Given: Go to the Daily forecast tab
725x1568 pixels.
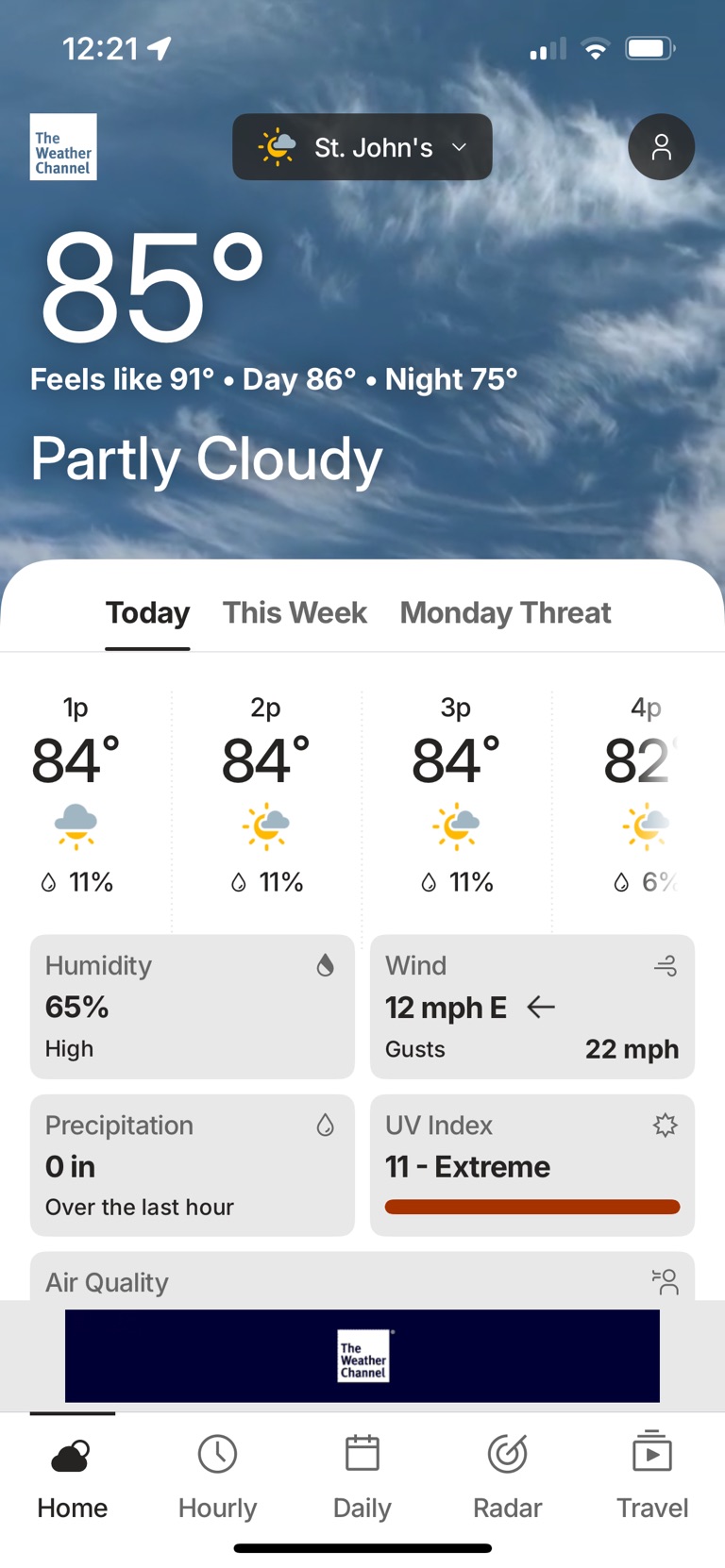Looking at the screenshot, I should coord(362,1476).
